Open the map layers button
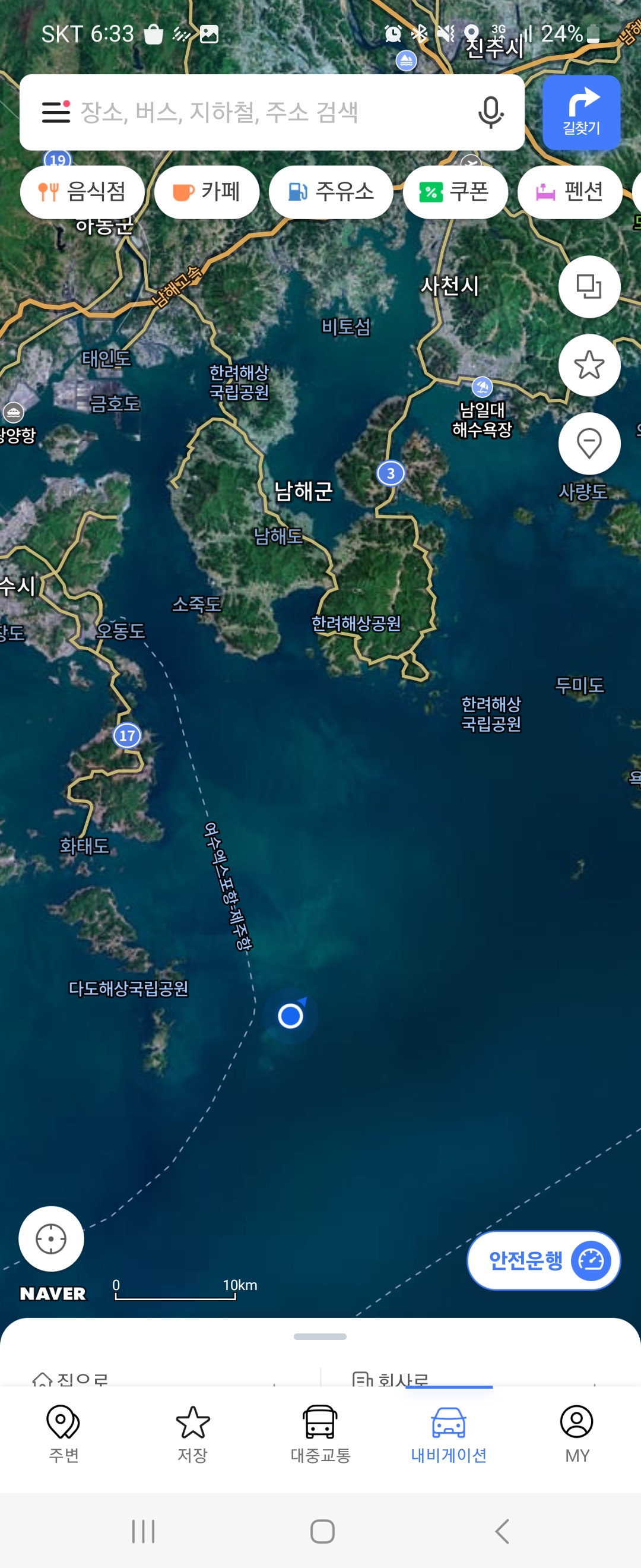Viewport: 641px width, 1568px height. (x=589, y=287)
